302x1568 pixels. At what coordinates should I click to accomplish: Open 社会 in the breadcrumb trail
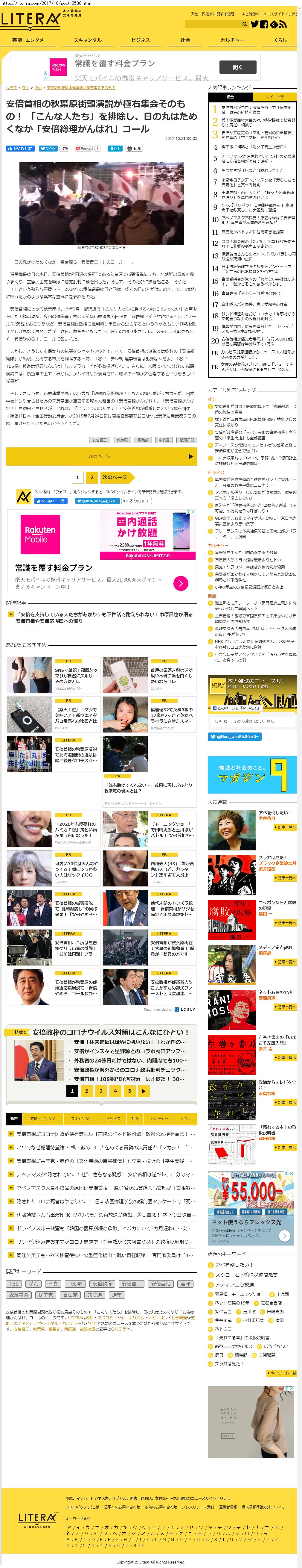[25, 88]
